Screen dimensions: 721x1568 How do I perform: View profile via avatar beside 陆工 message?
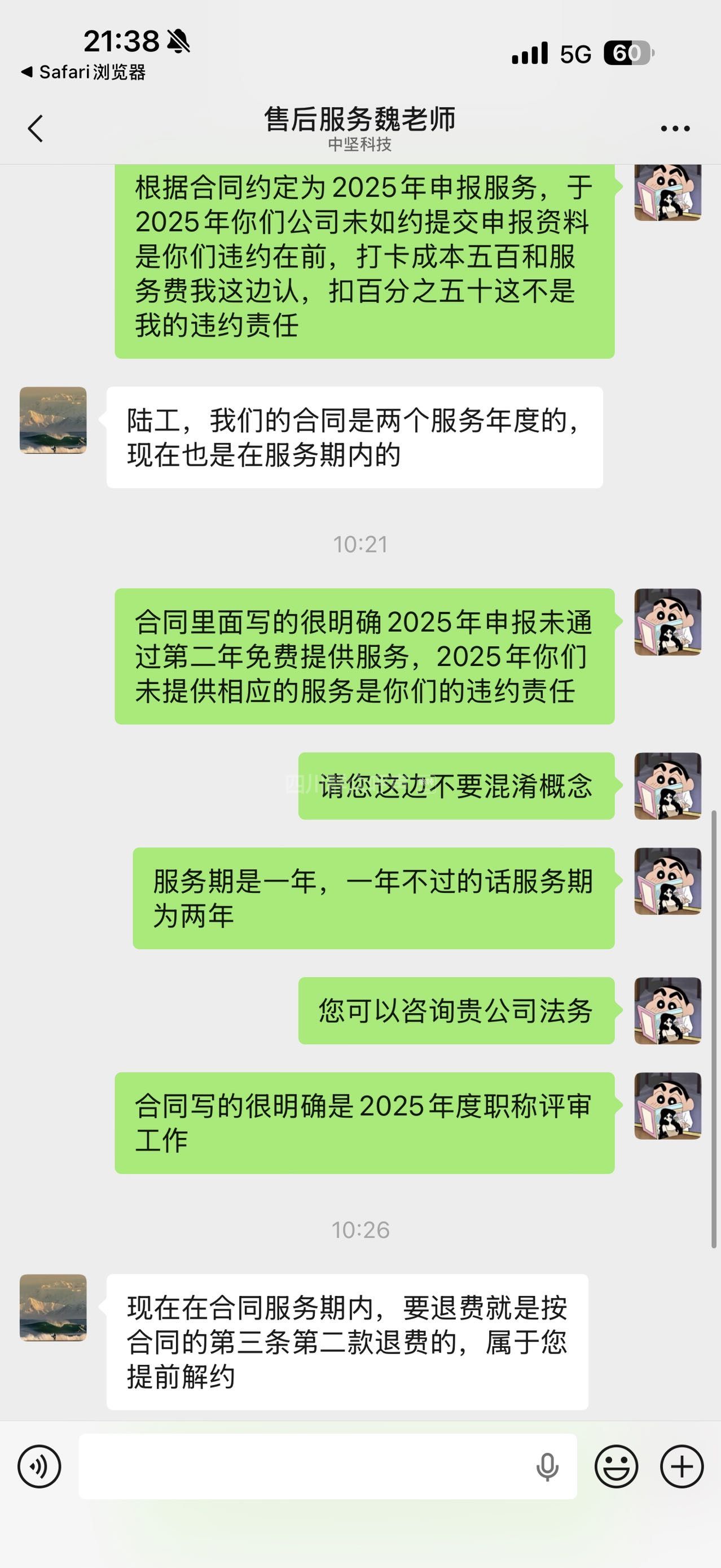coord(53,420)
